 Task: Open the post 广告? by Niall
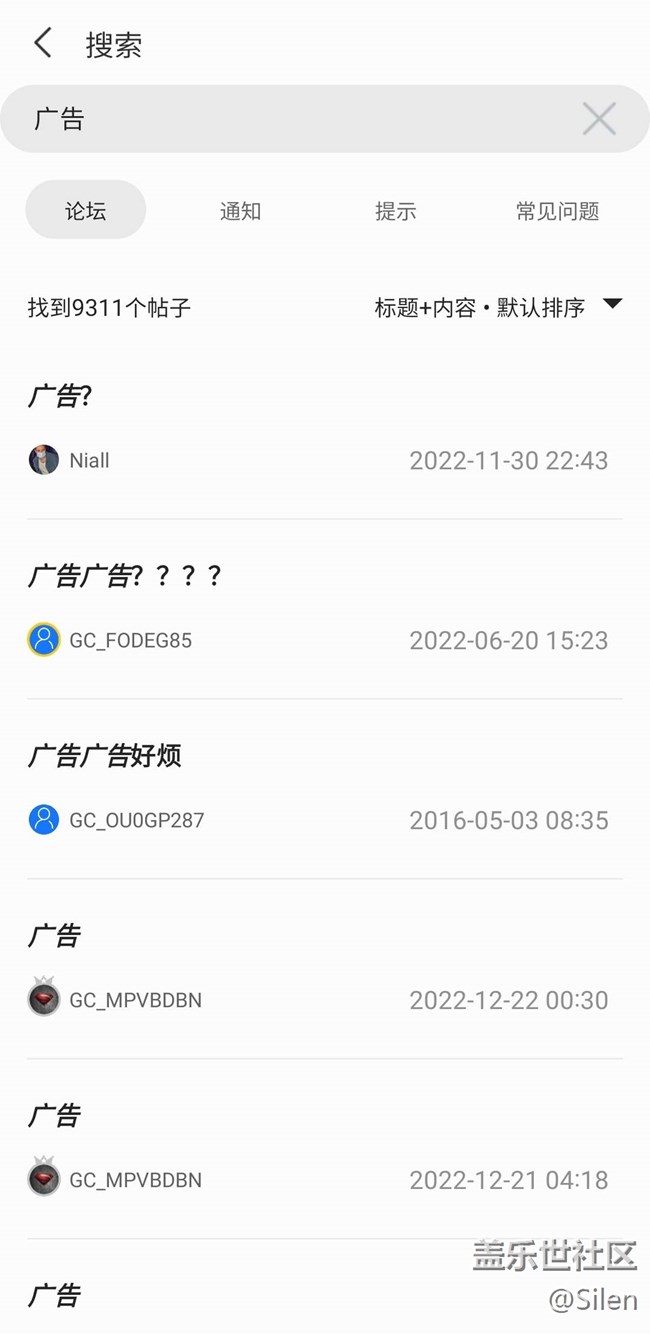(325, 430)
